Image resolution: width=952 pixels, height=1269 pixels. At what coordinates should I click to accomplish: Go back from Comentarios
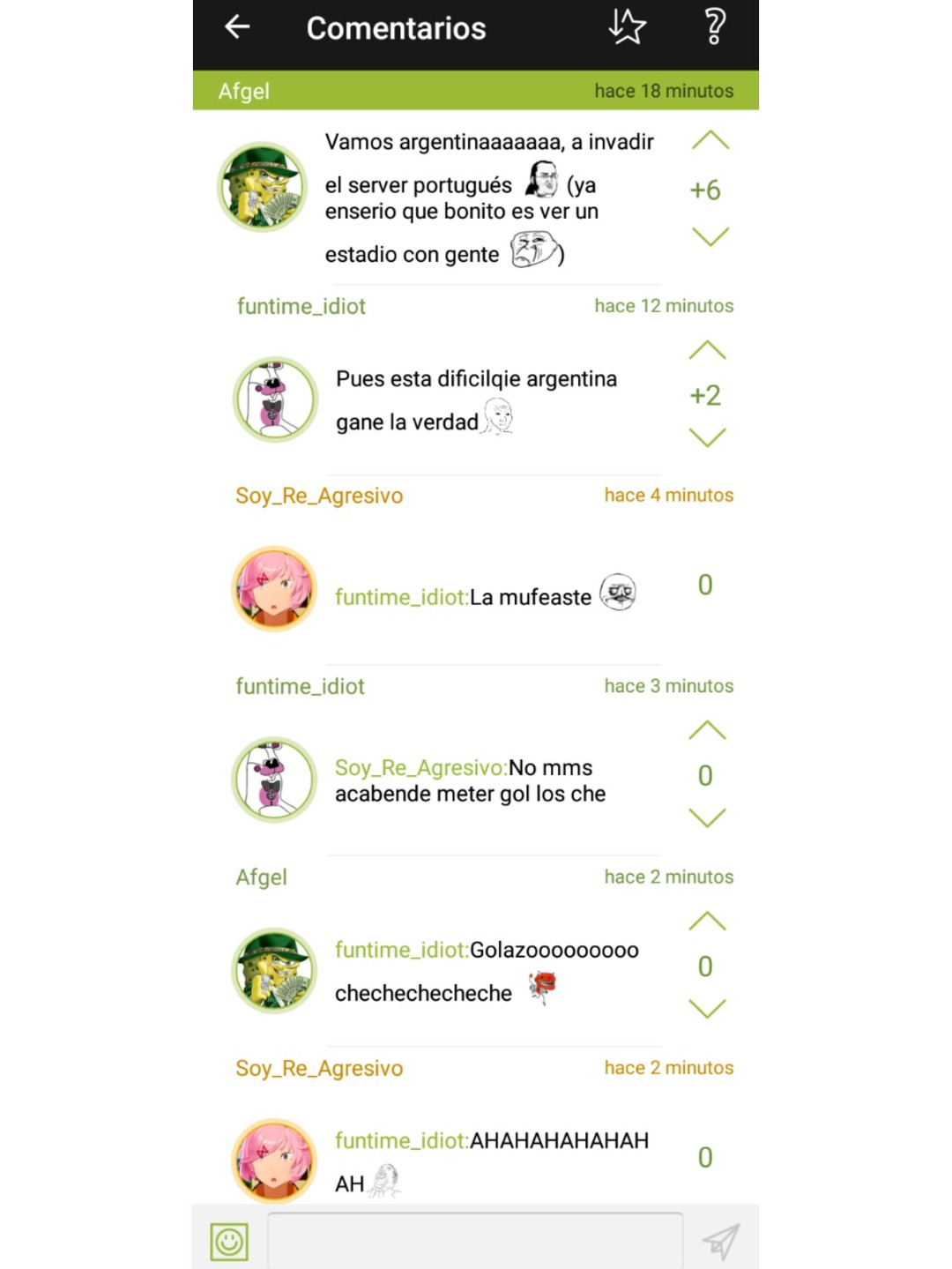[237, 27]
